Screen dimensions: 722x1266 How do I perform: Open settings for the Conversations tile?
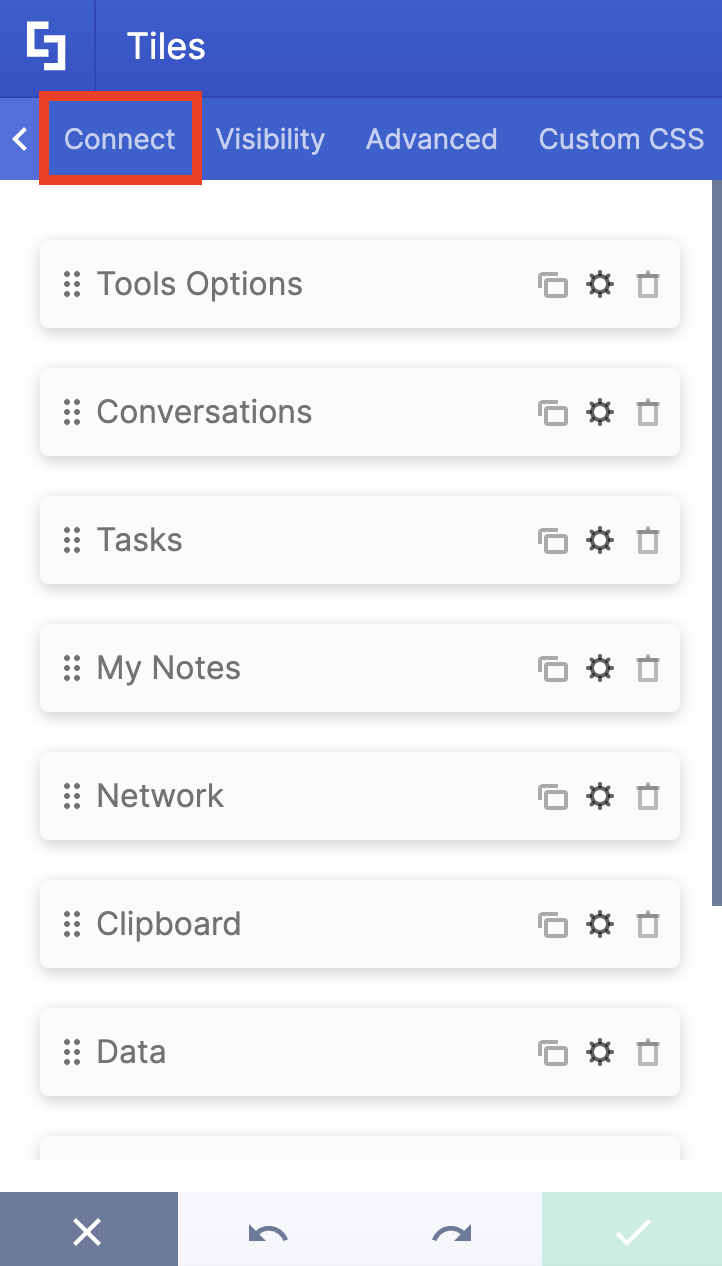600,412
